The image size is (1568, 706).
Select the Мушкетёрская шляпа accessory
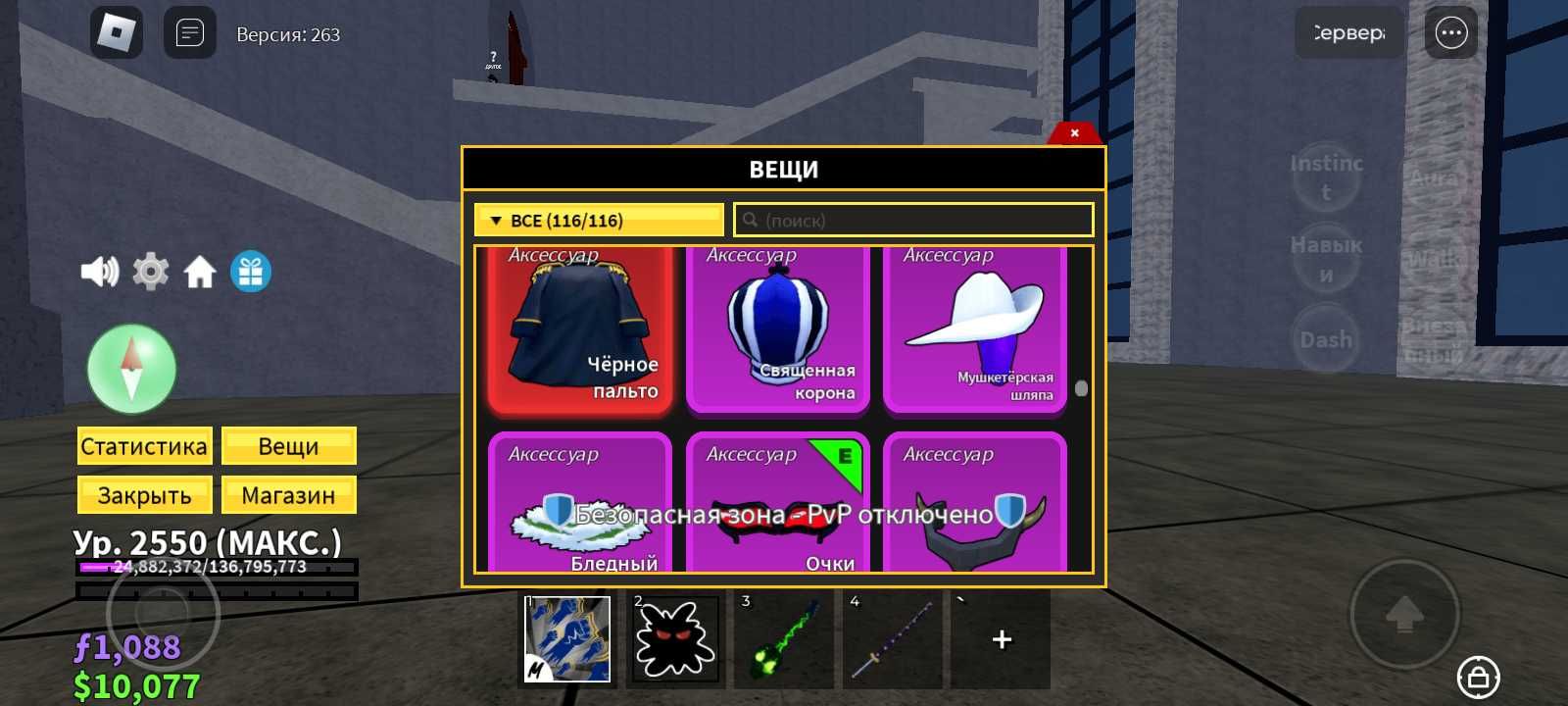pos(975,328)
